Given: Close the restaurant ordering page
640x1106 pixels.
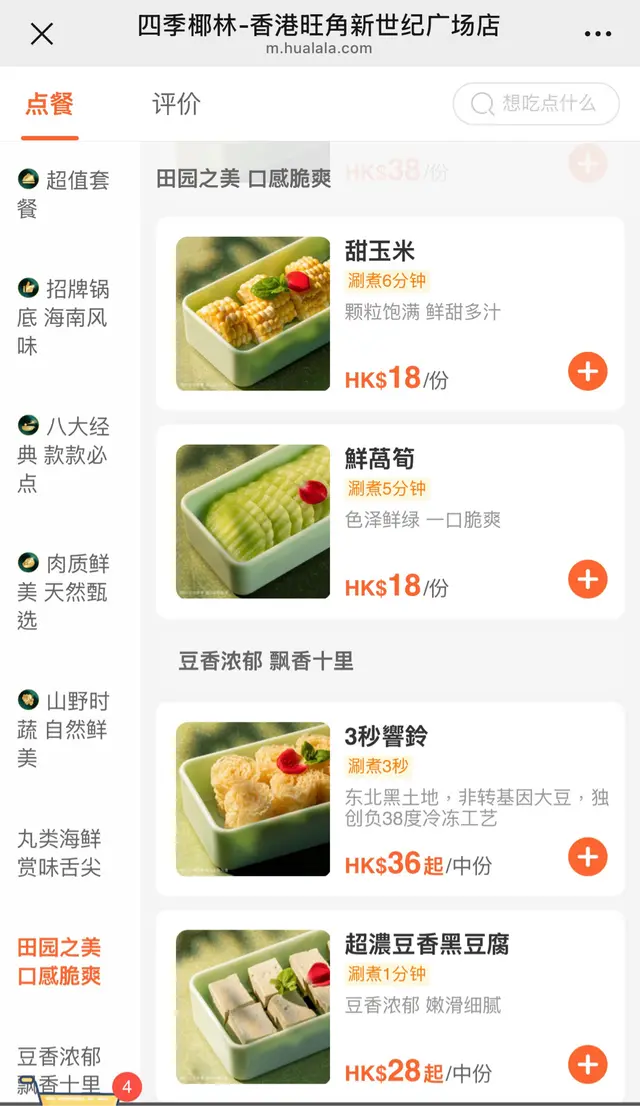Looking at the screenshot, I should (42, 34).
